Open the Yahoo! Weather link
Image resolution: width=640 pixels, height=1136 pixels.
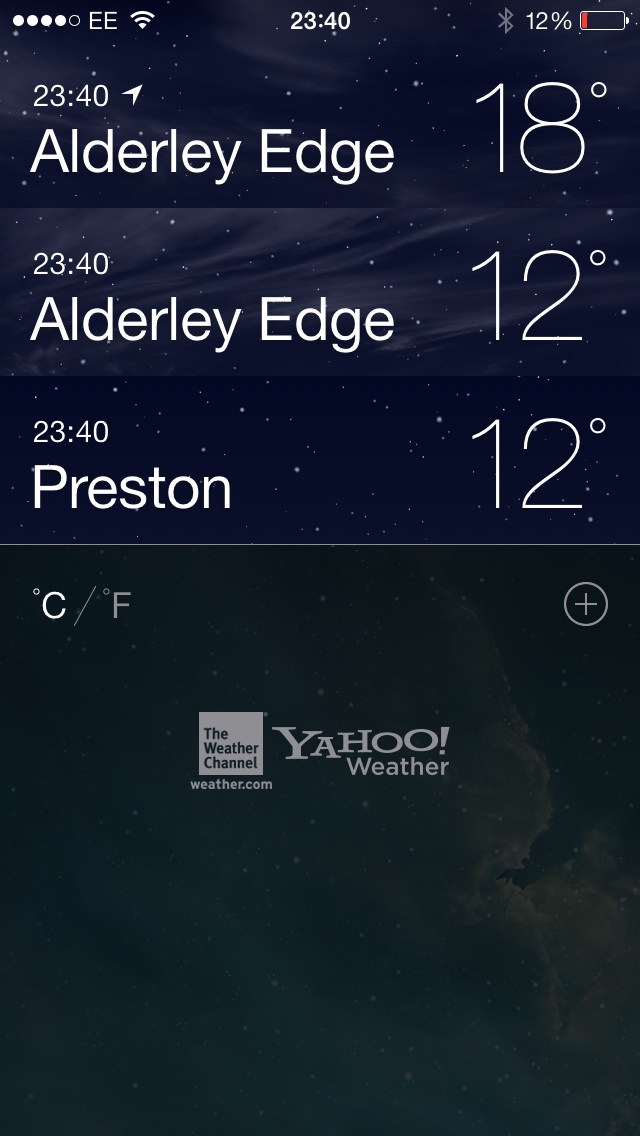(362, 751)
